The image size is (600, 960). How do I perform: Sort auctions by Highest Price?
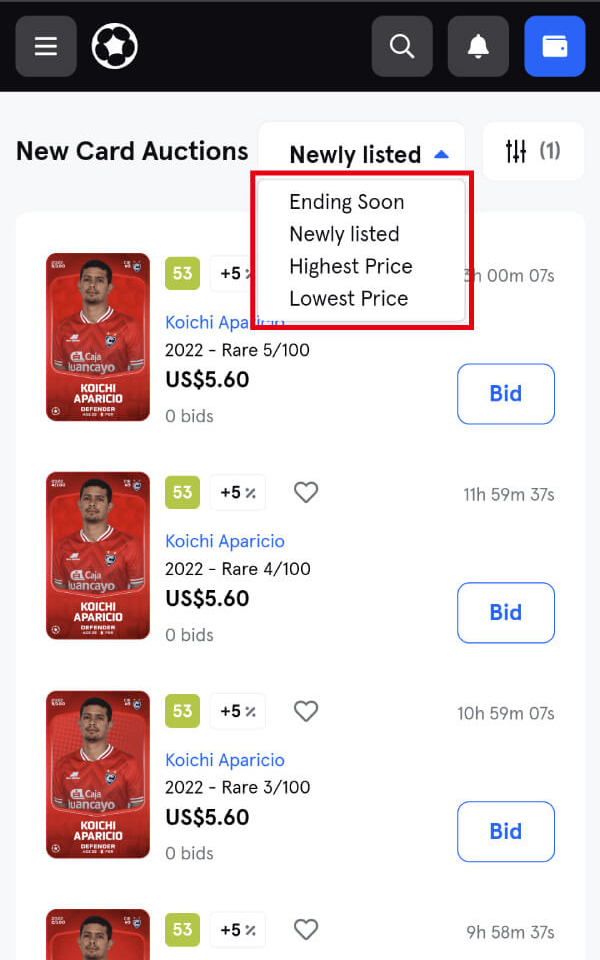pyautogui.click(x=350, y=266)
